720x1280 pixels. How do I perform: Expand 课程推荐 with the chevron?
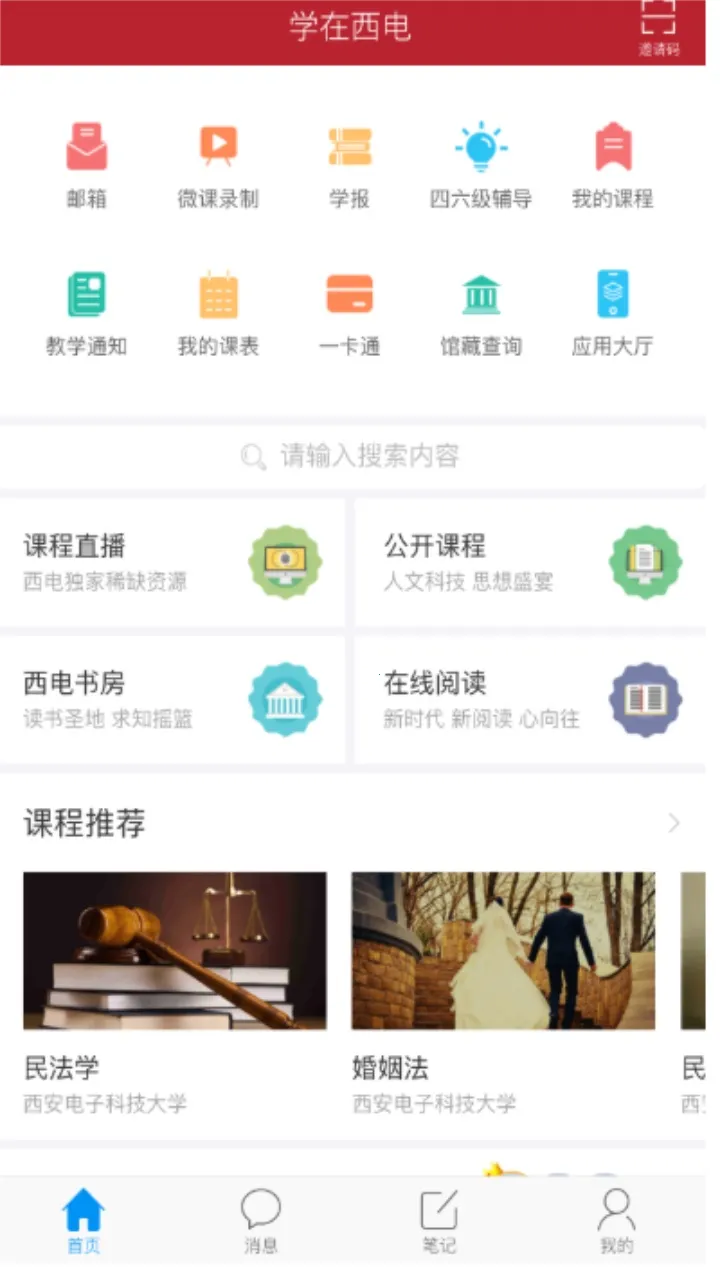tap(674, 823)
